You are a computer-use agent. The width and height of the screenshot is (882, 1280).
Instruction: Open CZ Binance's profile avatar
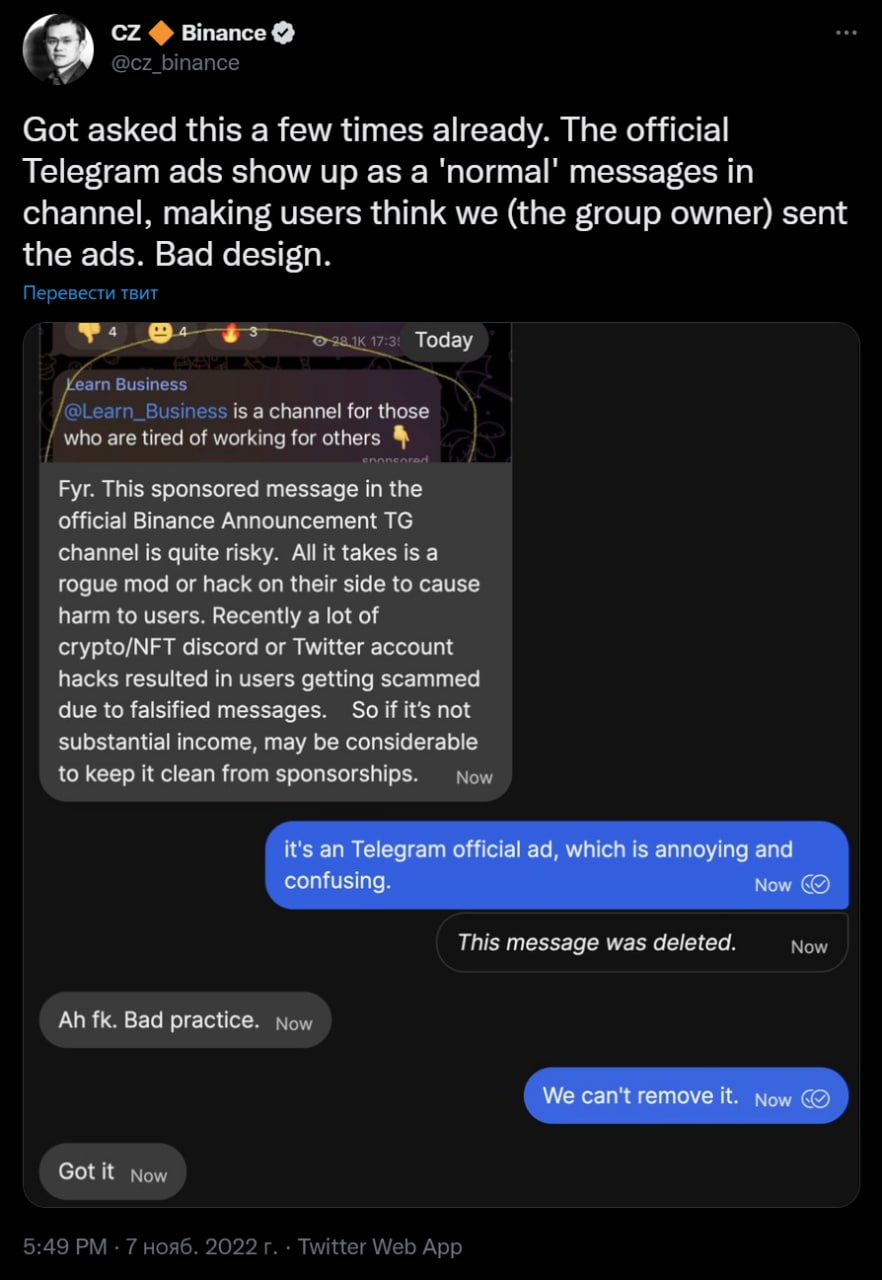pos(58,49)
